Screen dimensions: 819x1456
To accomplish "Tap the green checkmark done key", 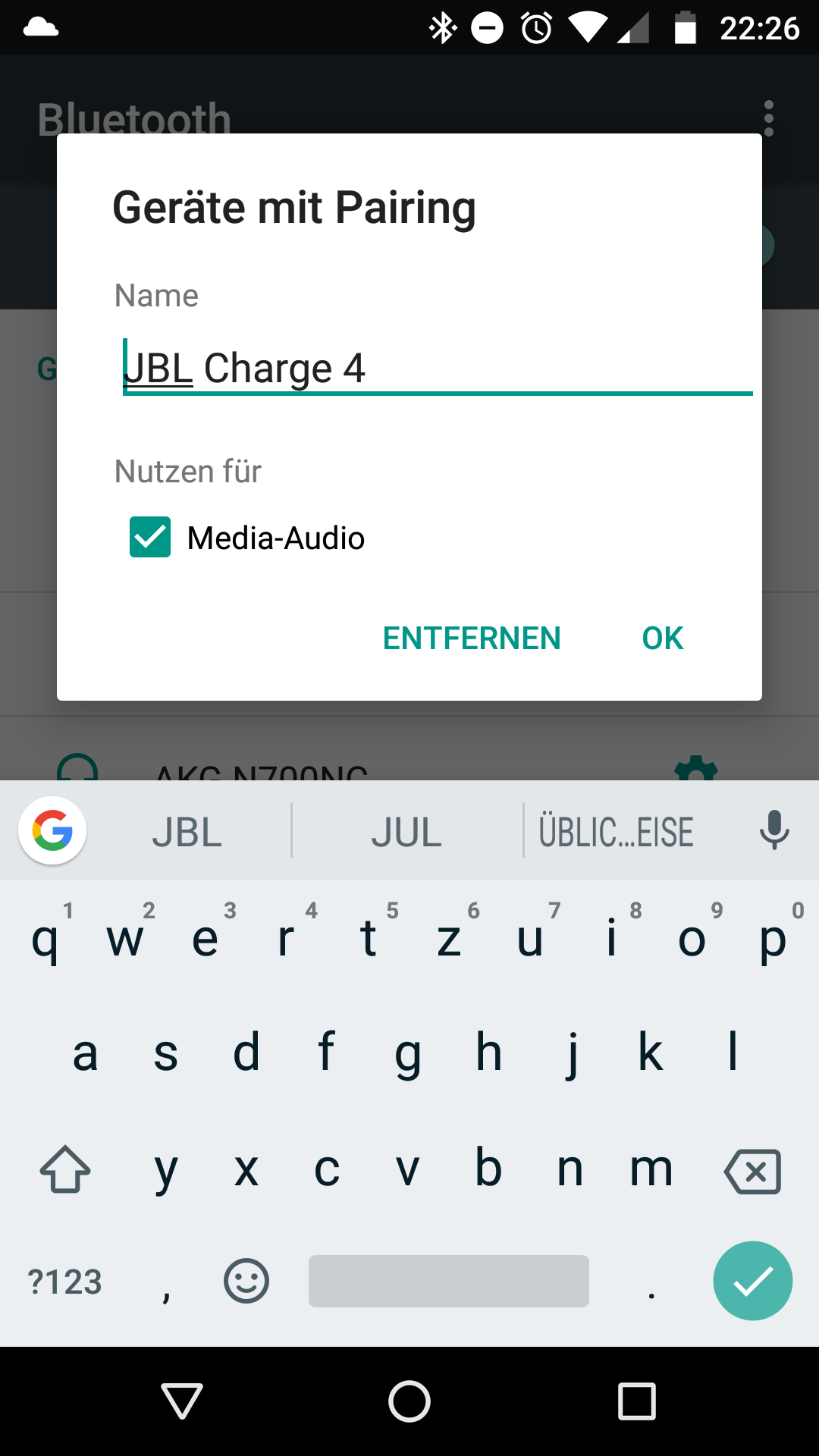I will (753, 1281).
